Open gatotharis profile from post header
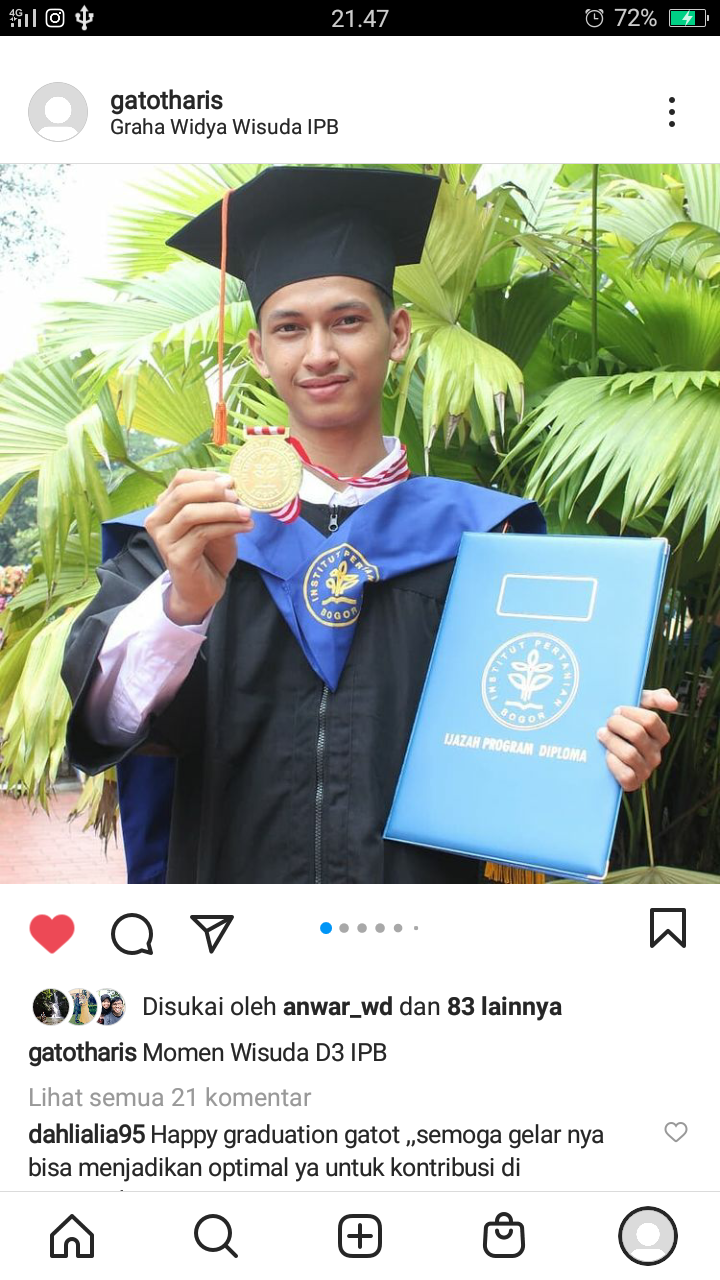Image resolution: width=720 pixels, height=1280 pixels. [166, 100]
